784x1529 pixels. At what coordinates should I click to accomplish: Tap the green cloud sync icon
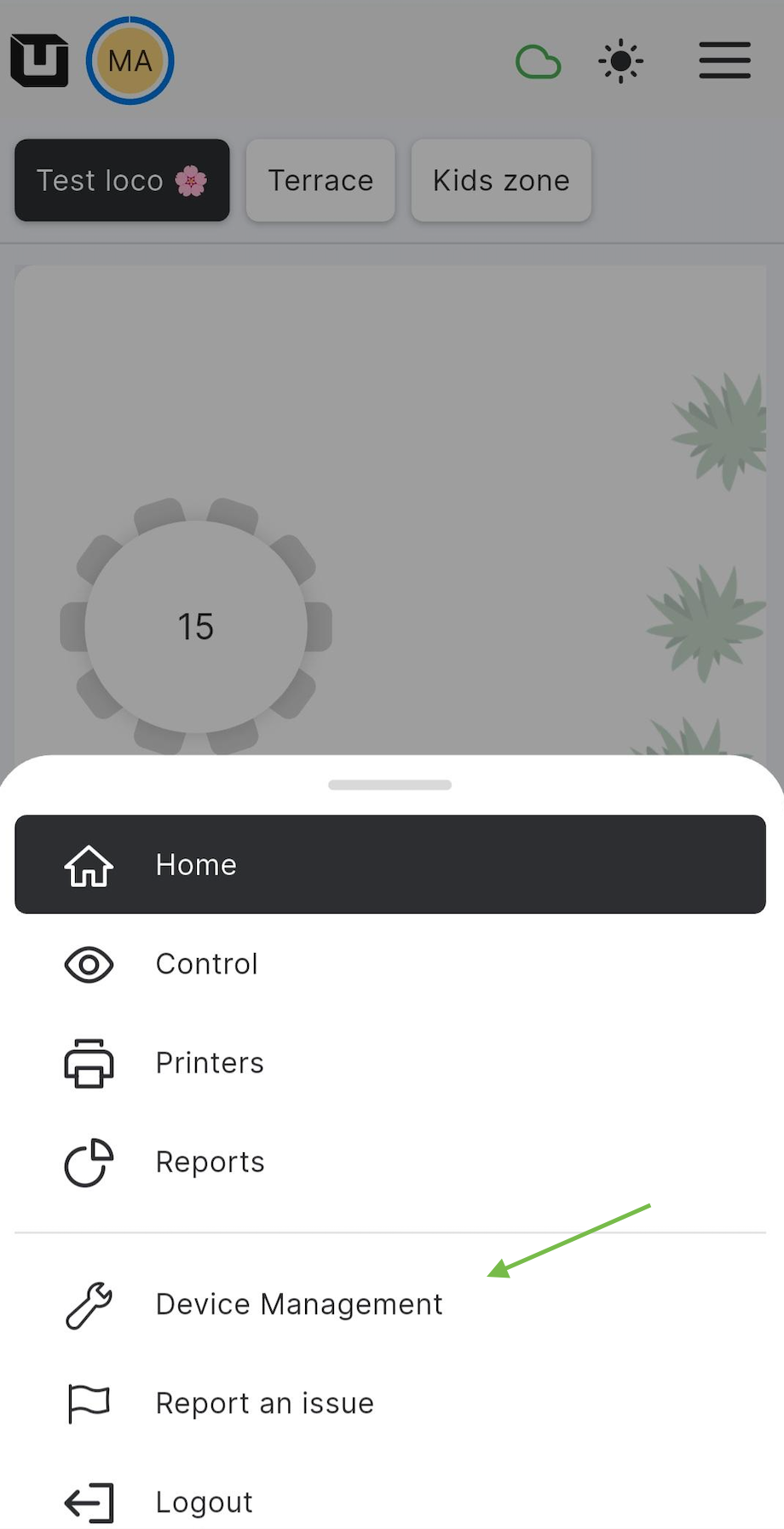538,61
